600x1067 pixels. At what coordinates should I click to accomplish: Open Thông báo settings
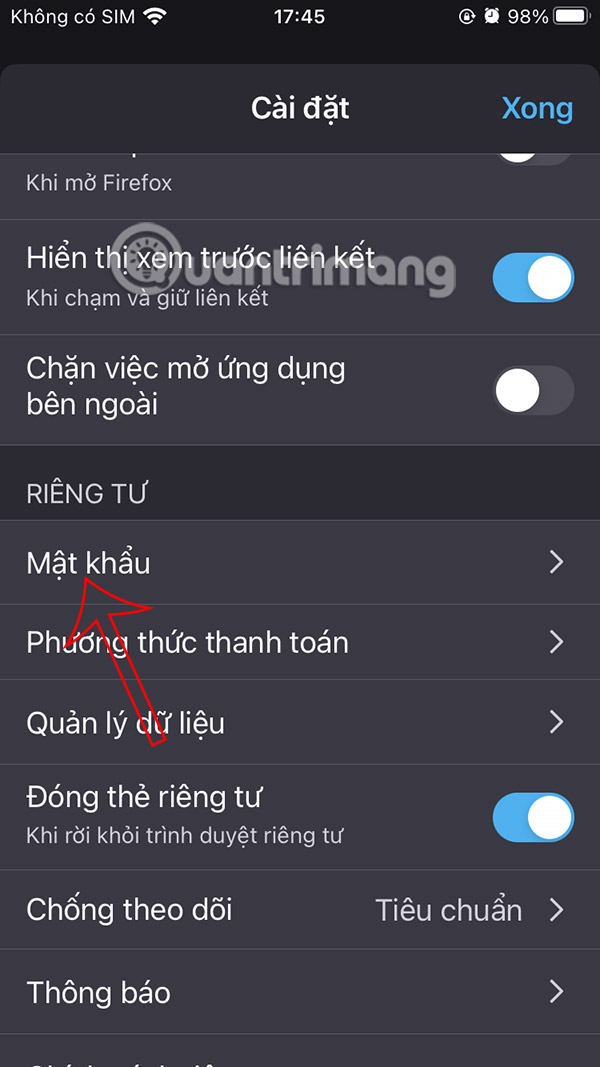pos(300,992)
